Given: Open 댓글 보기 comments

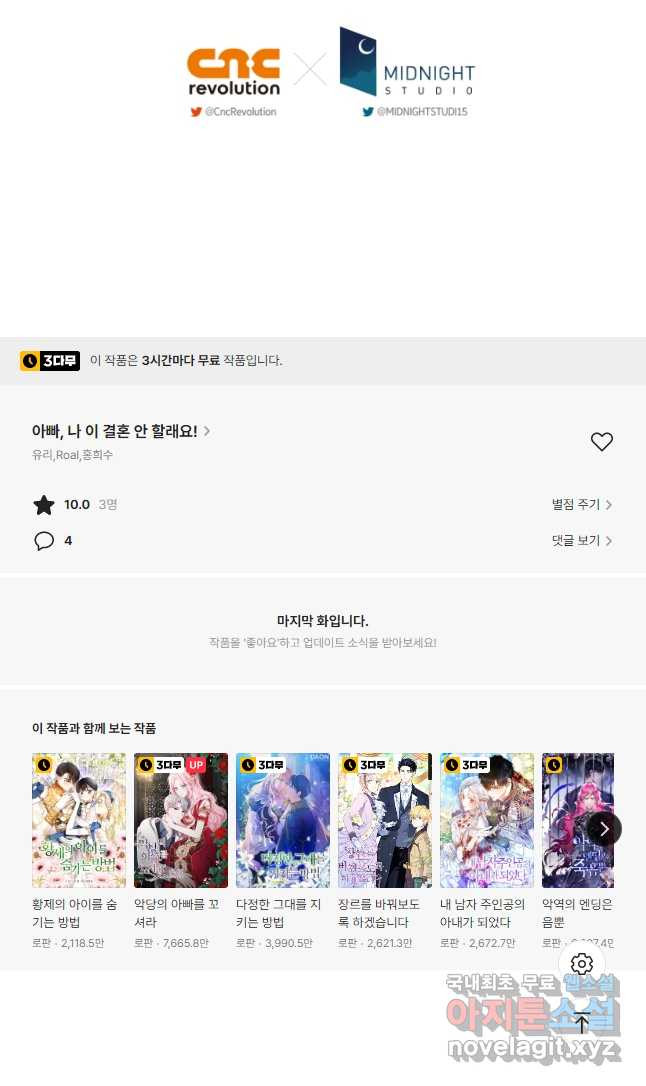Looking at the screenshot, I should tap(581, 541).
